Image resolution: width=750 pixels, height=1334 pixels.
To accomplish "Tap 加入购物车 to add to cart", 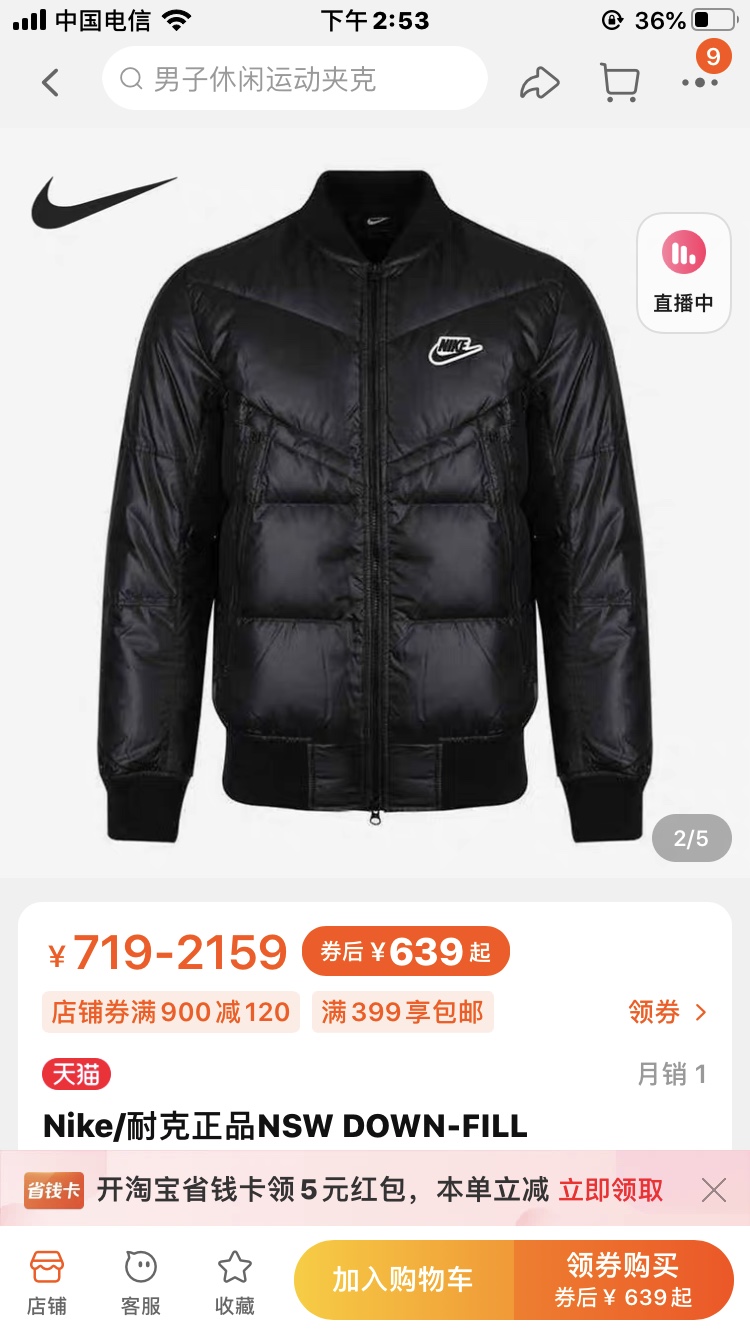I will click(403, 1280).
